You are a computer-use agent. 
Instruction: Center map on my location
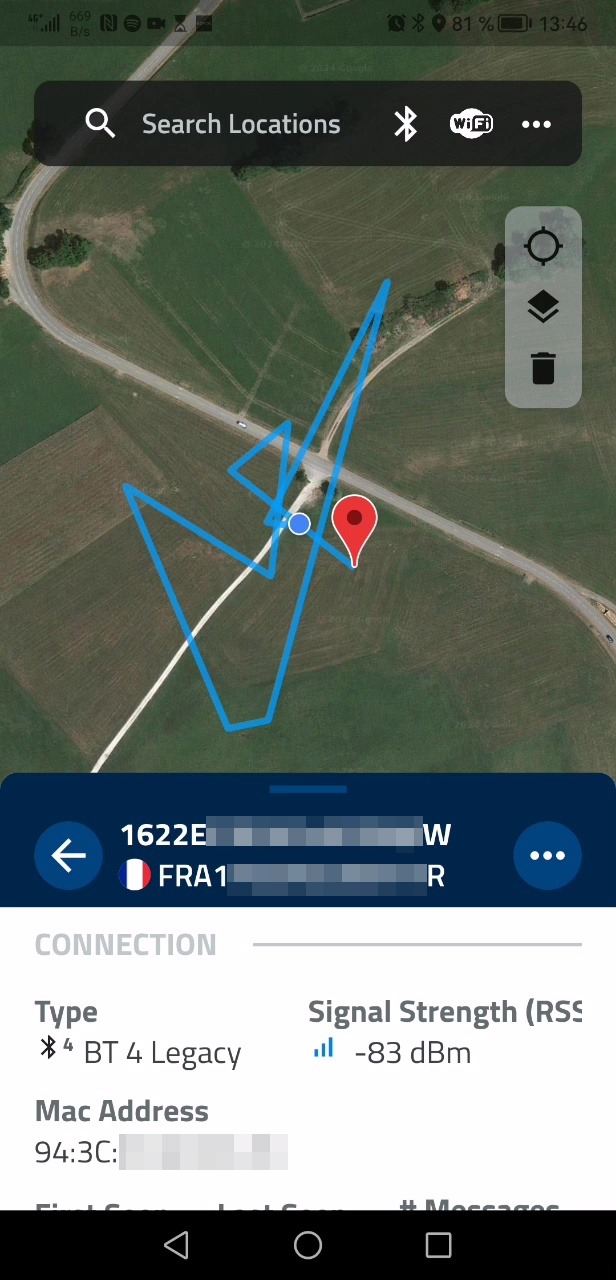[x=543, y=246]
